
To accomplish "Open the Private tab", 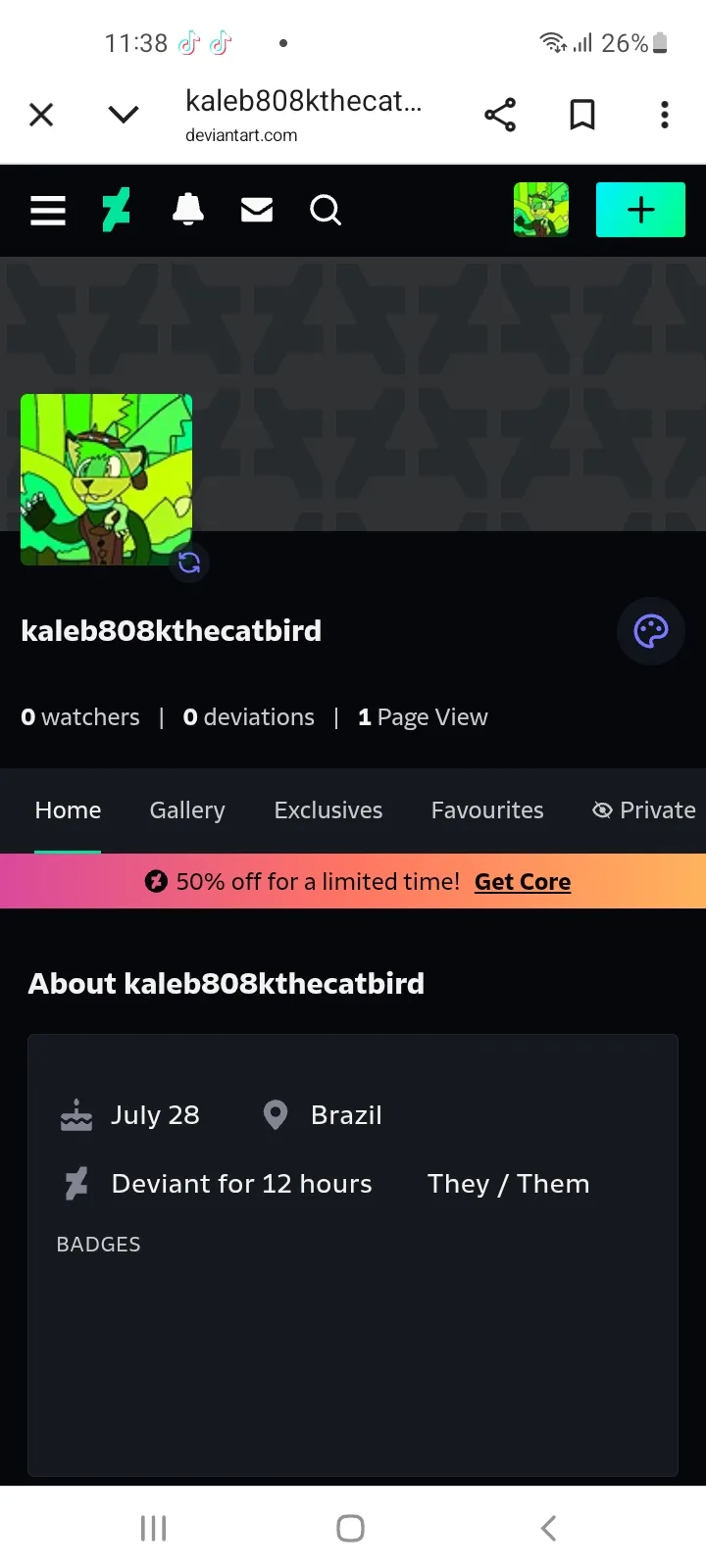I will coord(645,810).
